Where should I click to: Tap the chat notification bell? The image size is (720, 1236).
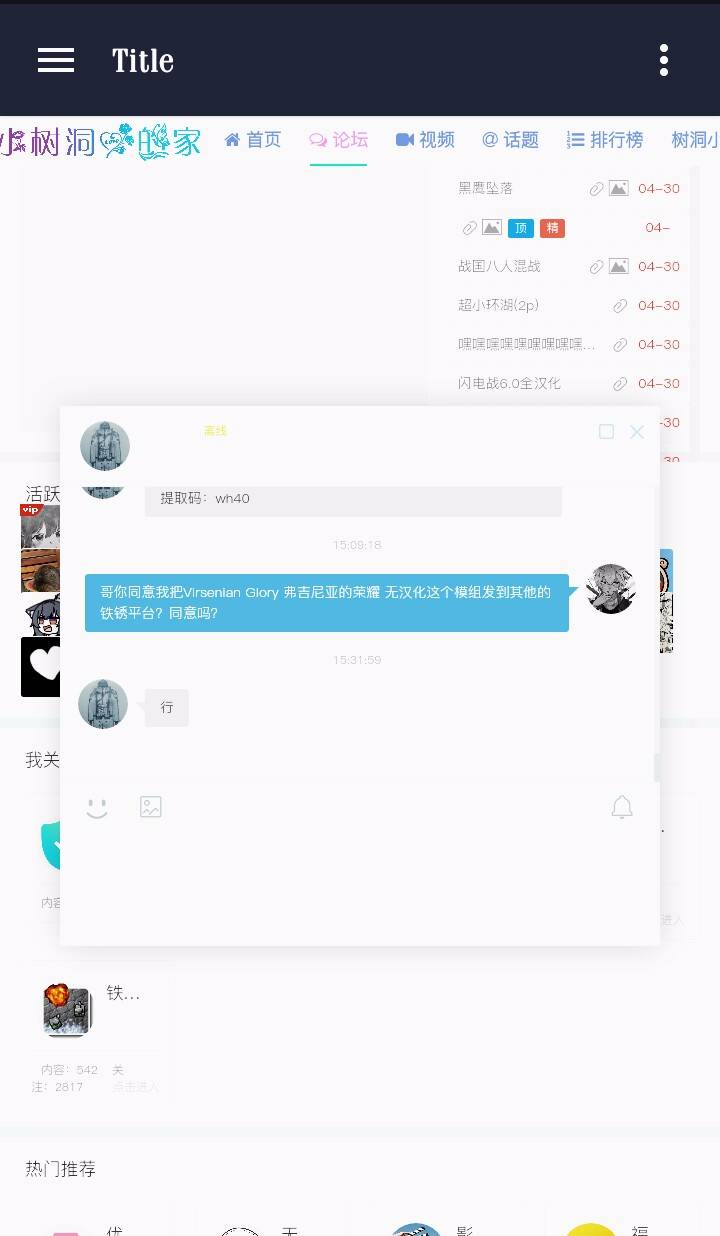click(622, 807)
